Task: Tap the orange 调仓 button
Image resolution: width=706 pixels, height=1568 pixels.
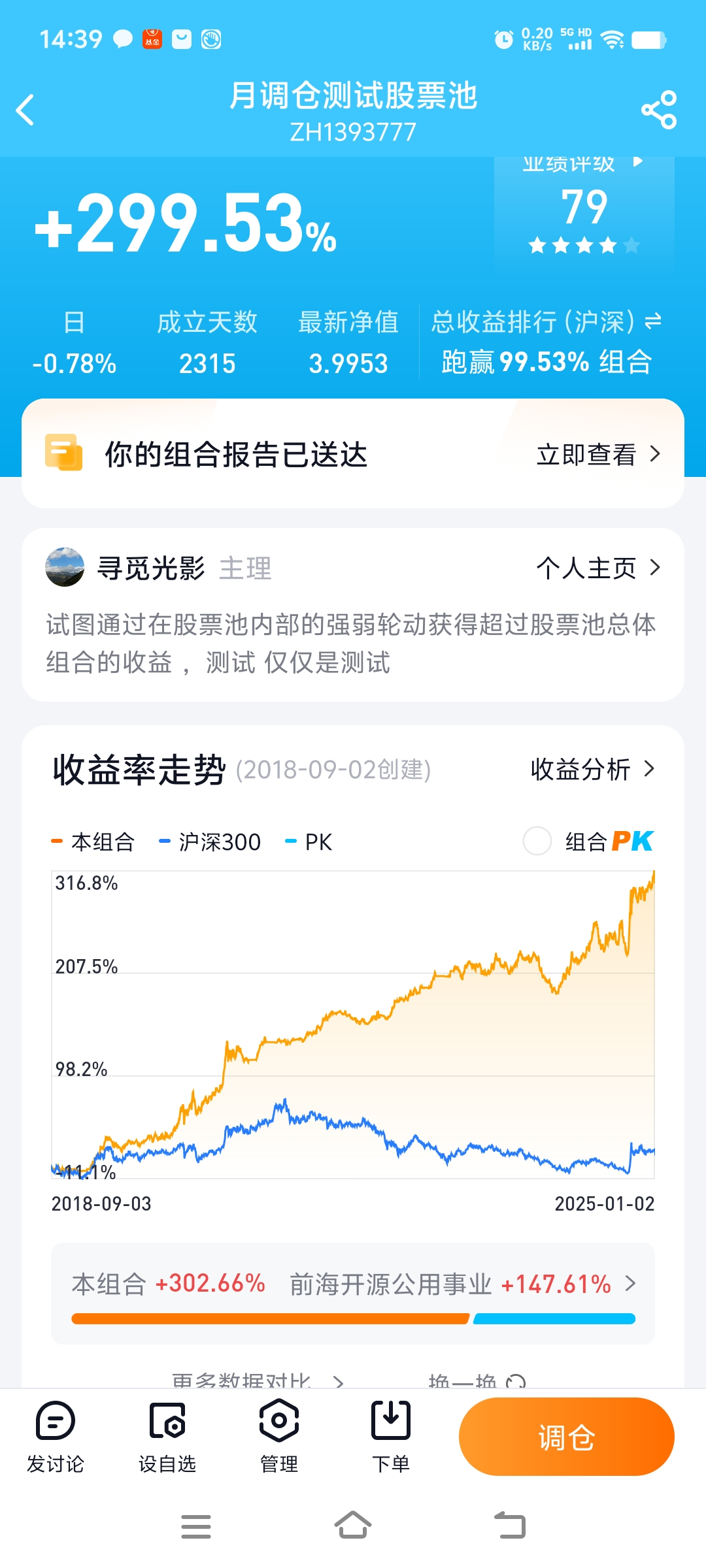Action: tap(566, 1437)
